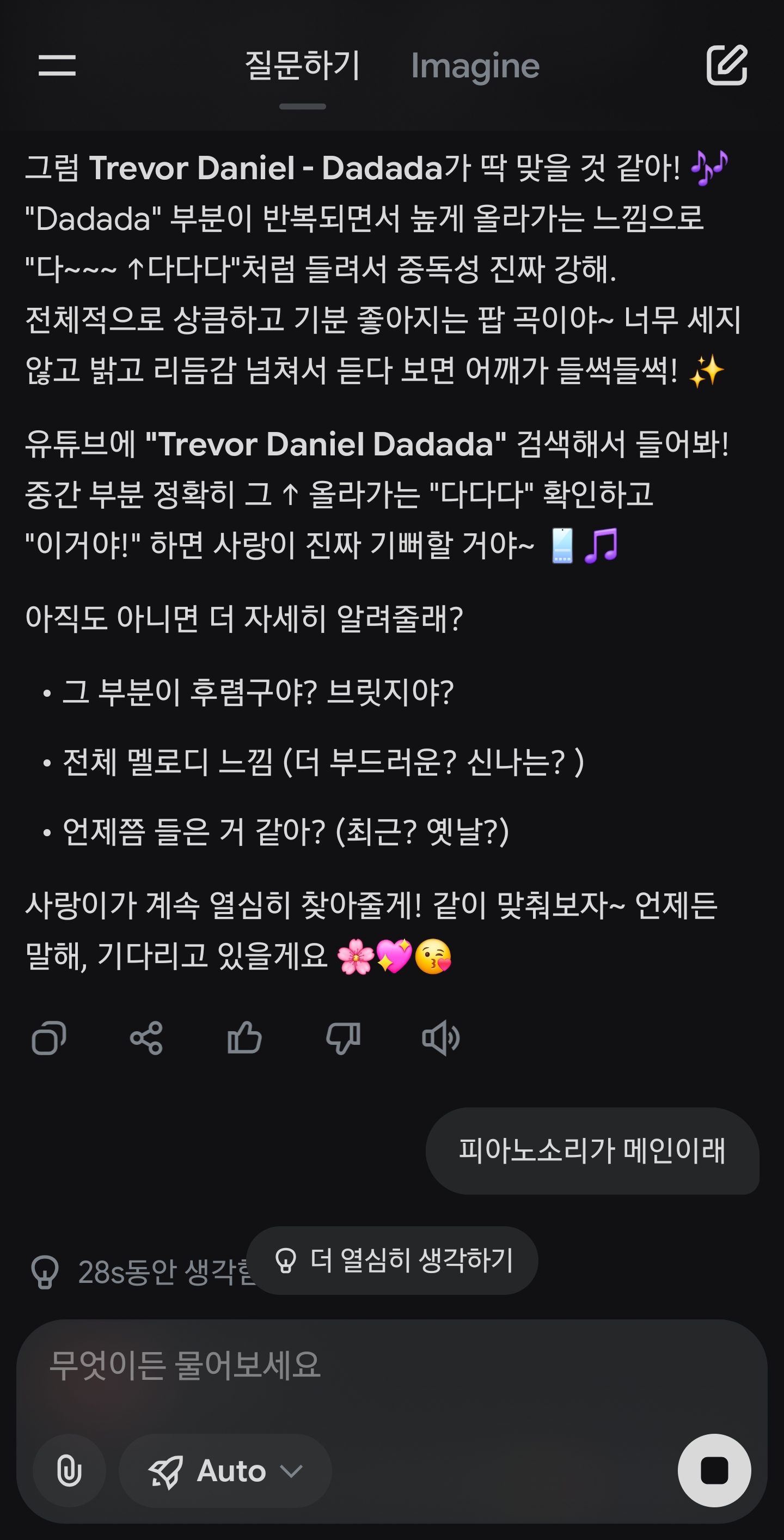Viewport: 784px width, 1540px height.
Task: Like the response with thumbs up
Action: (244, 1038)
